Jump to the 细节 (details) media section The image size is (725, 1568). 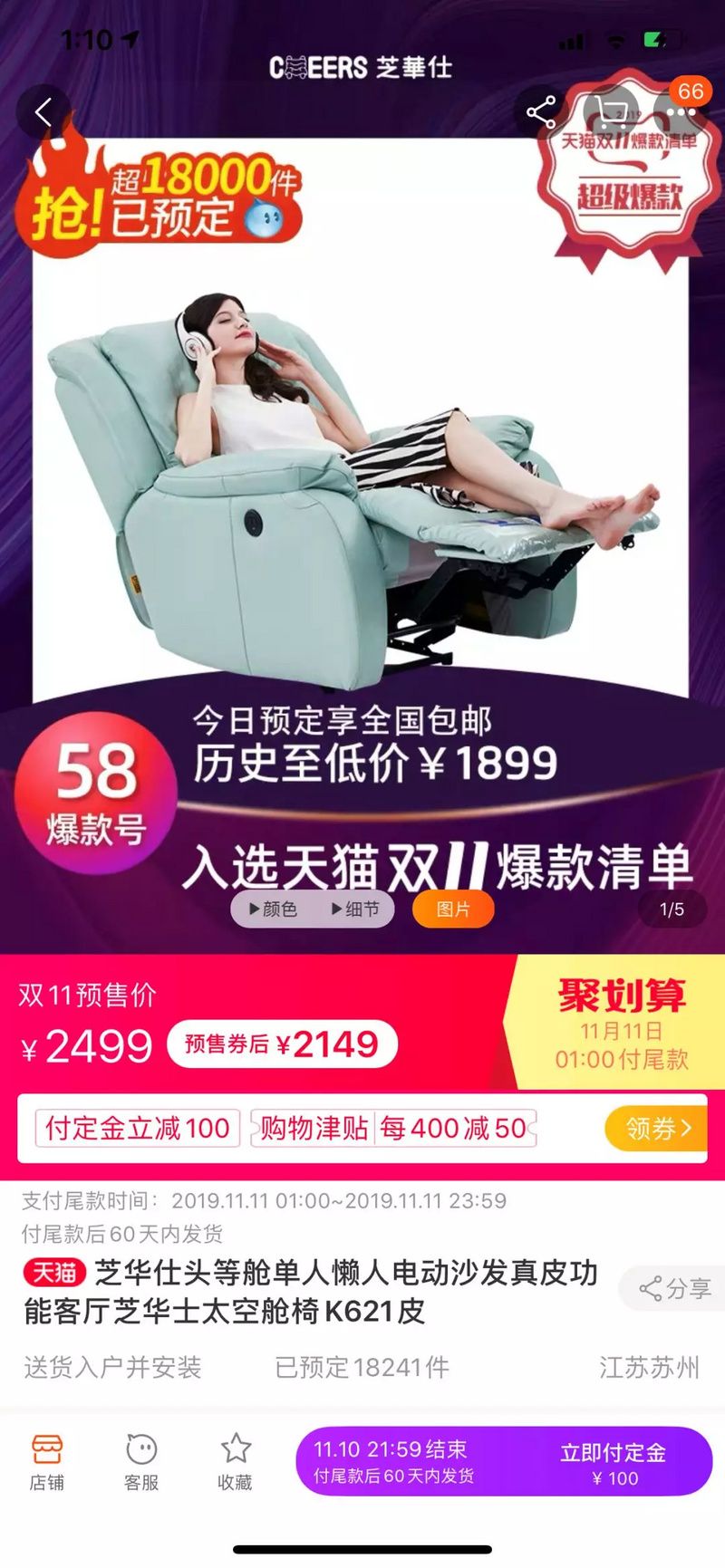coord(355,909)
